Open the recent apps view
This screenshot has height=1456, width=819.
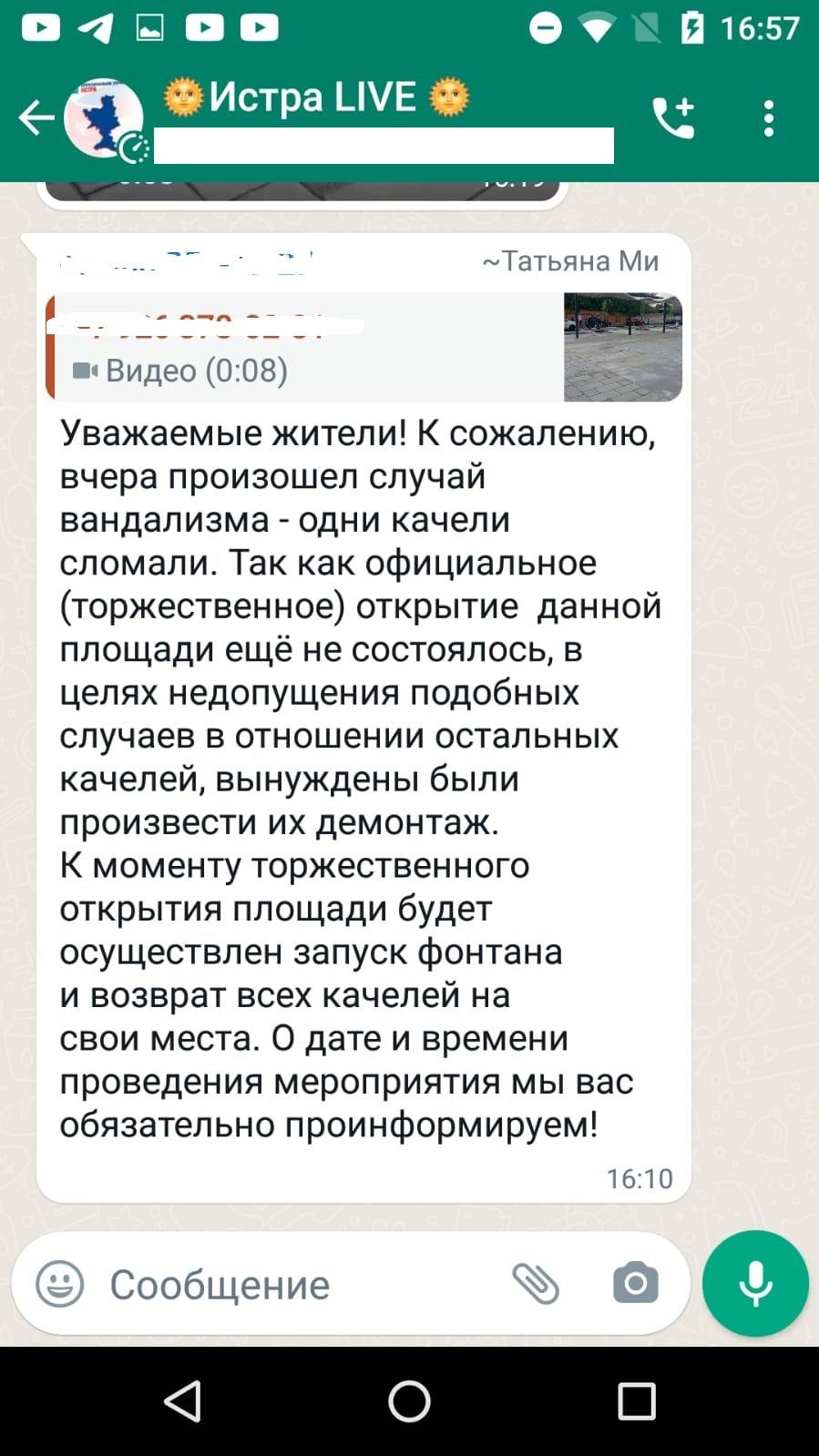636,1401
